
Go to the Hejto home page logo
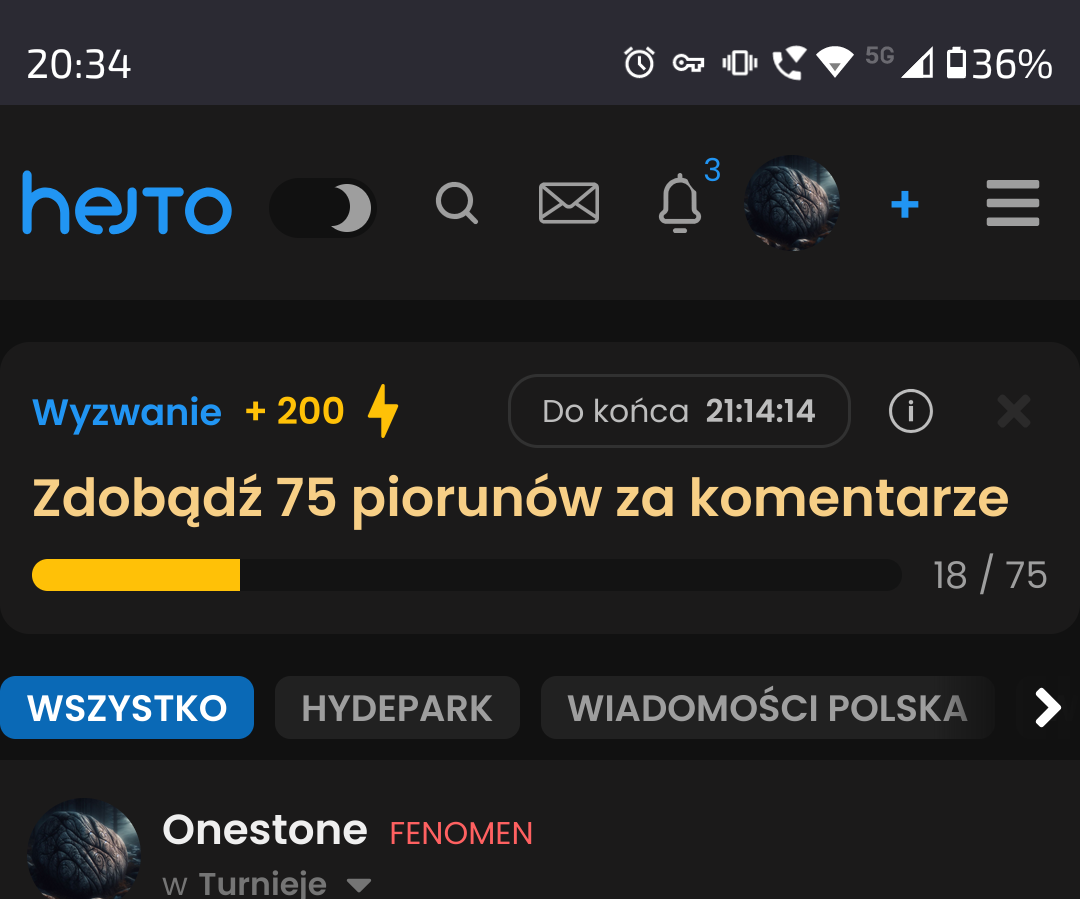click(x=127, y=204)
